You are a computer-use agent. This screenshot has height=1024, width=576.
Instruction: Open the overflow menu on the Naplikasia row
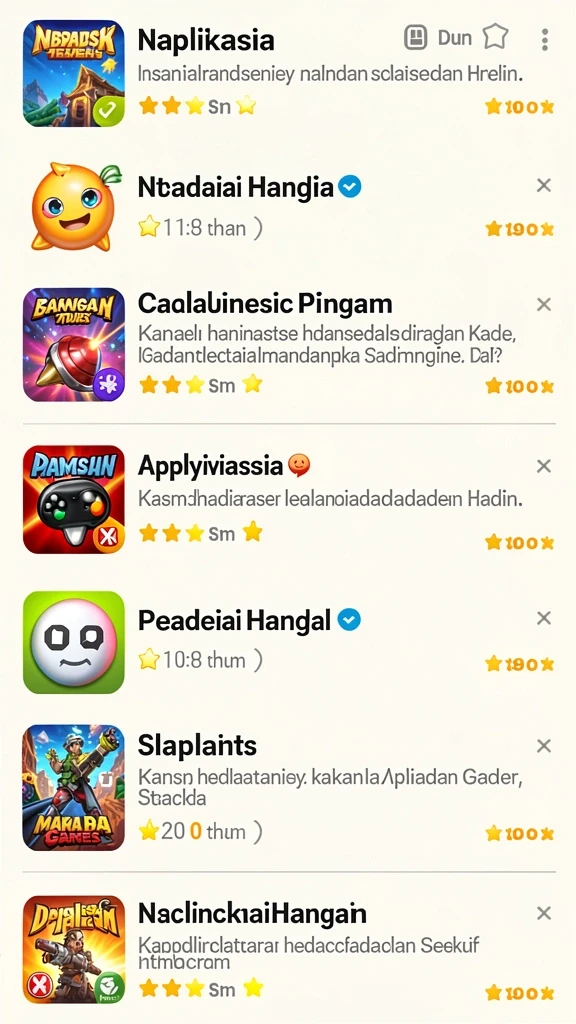pyautogui.click(x=545, y=39)
